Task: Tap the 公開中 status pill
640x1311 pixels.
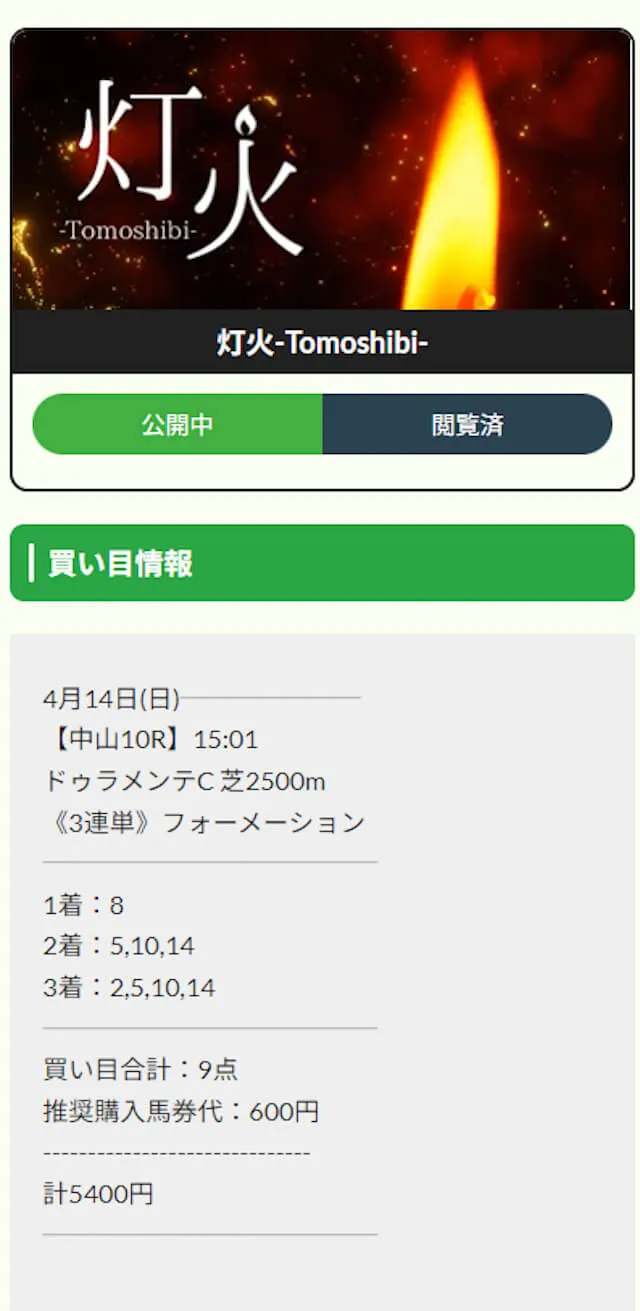Action: point(177,424)
